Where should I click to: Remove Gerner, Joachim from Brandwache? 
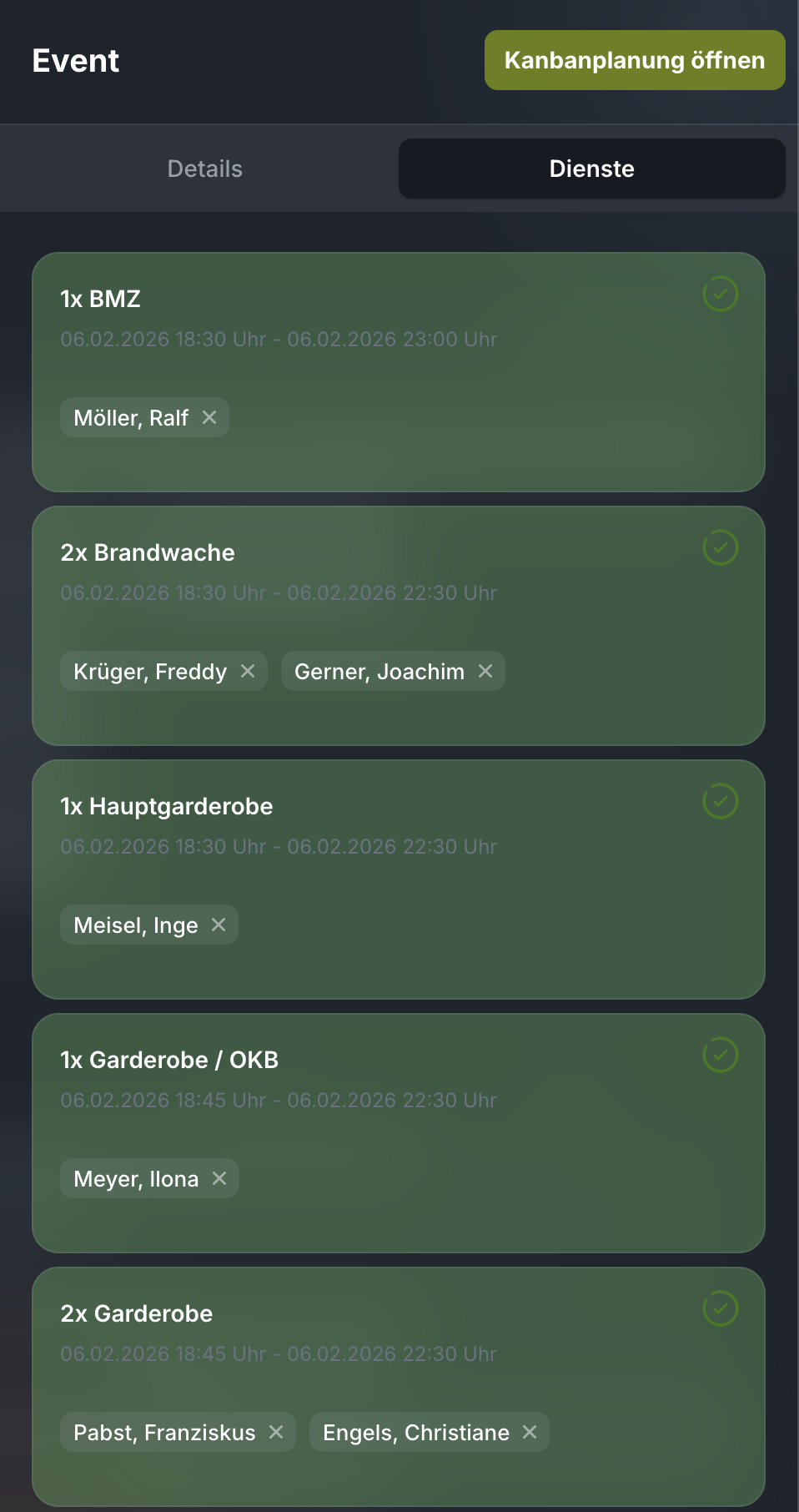485,671
